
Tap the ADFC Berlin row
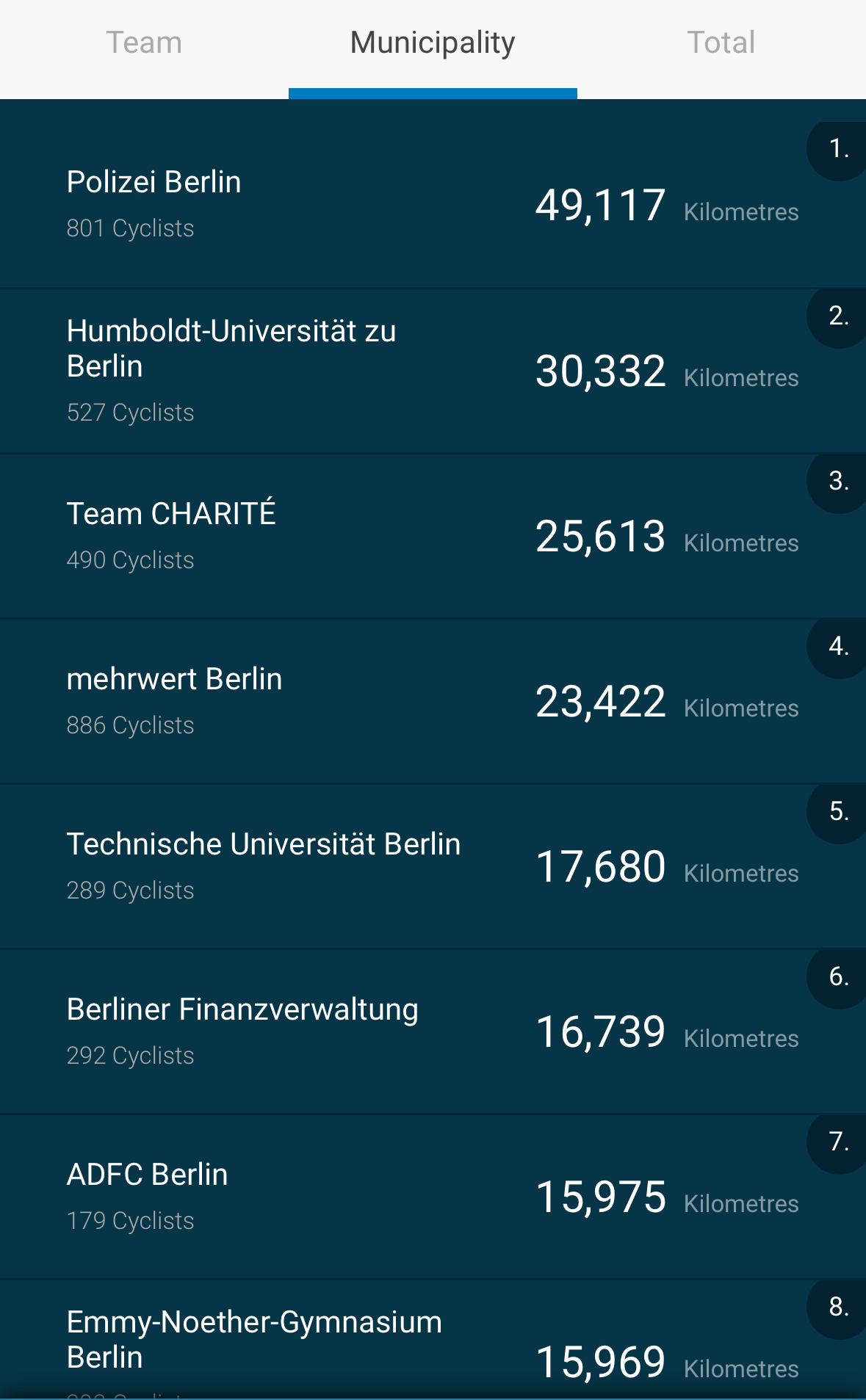pyautogui.click(x=433, y=1197)
